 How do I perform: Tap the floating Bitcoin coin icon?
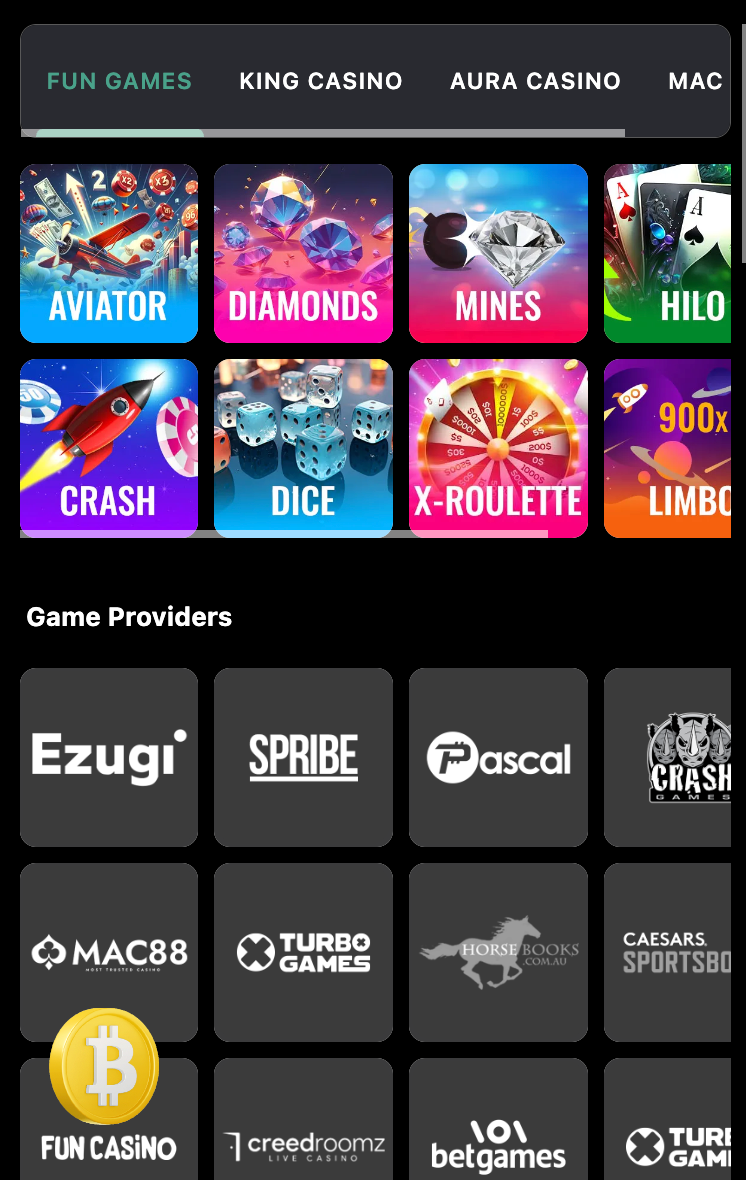[104, 1066]
